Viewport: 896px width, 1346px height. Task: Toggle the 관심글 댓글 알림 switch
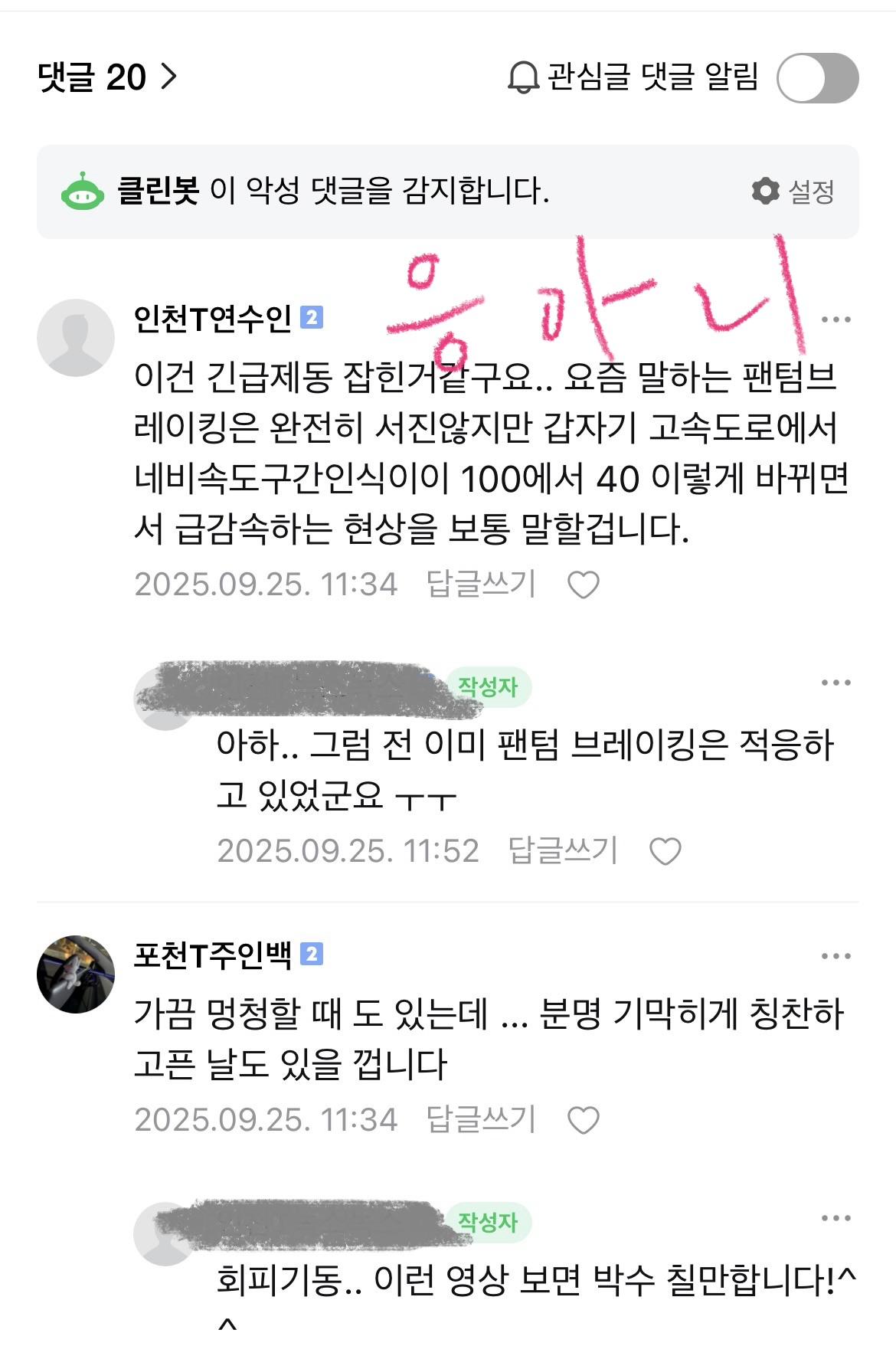817,78
